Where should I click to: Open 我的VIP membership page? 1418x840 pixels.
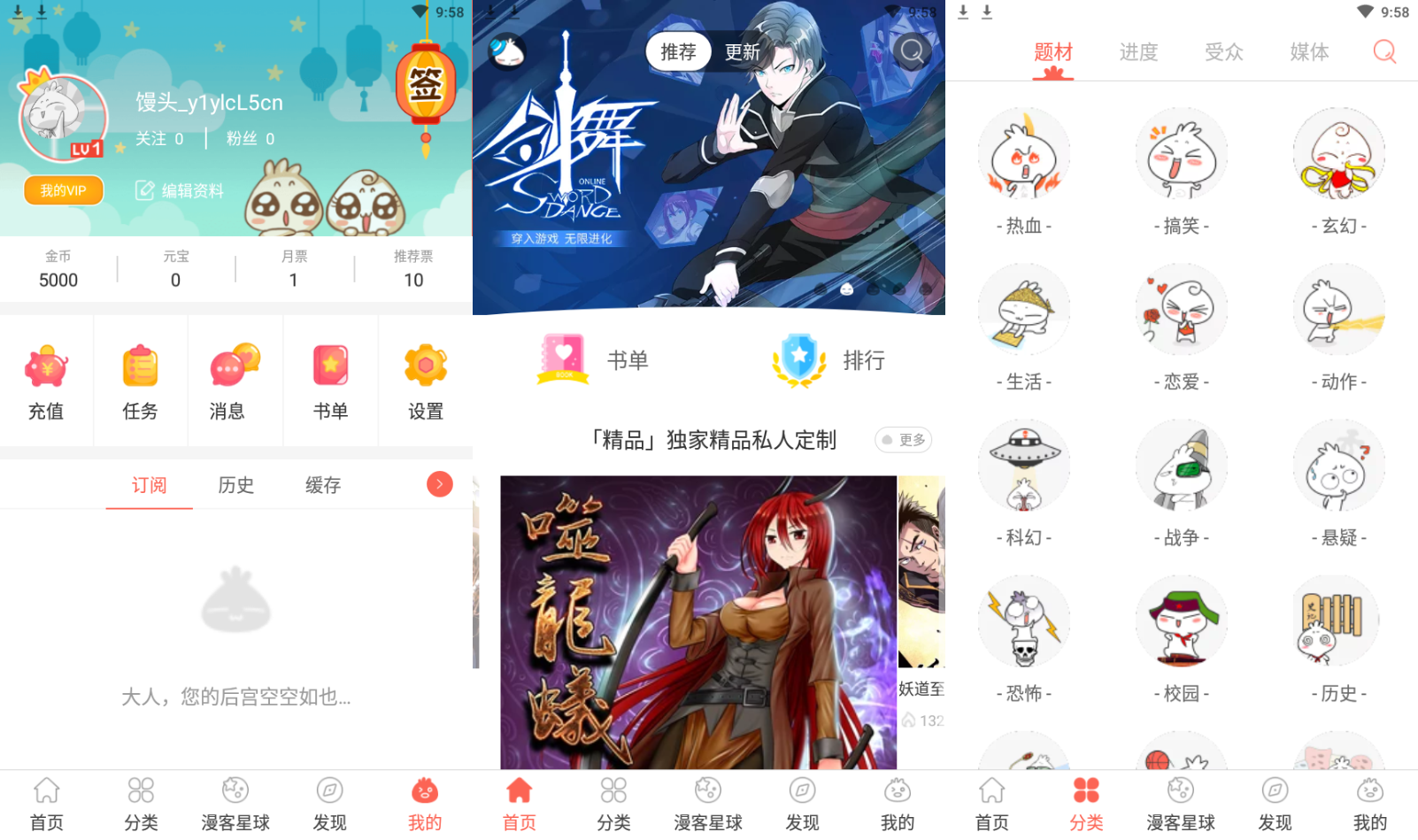(x=63, y=190)
